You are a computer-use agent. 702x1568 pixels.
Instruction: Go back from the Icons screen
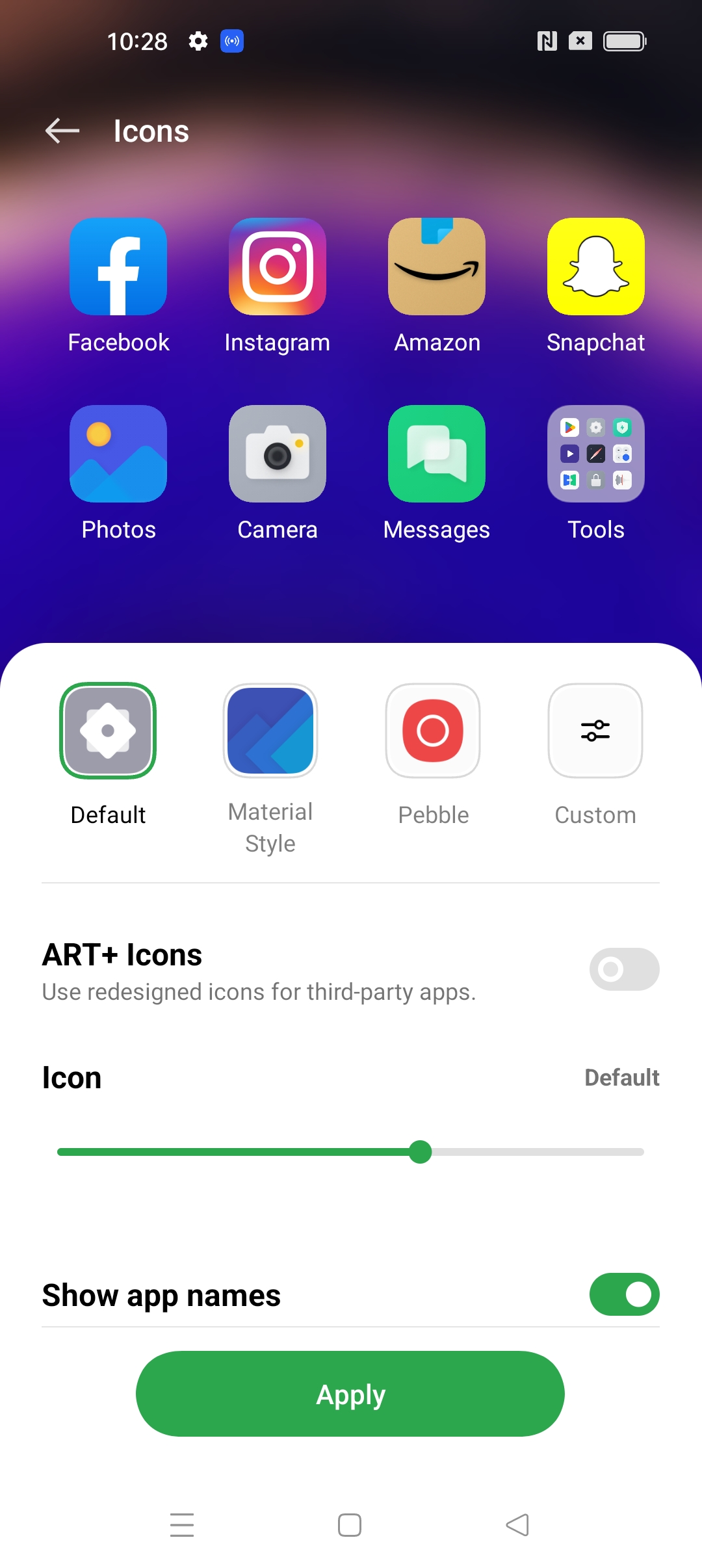pos(62,131)
